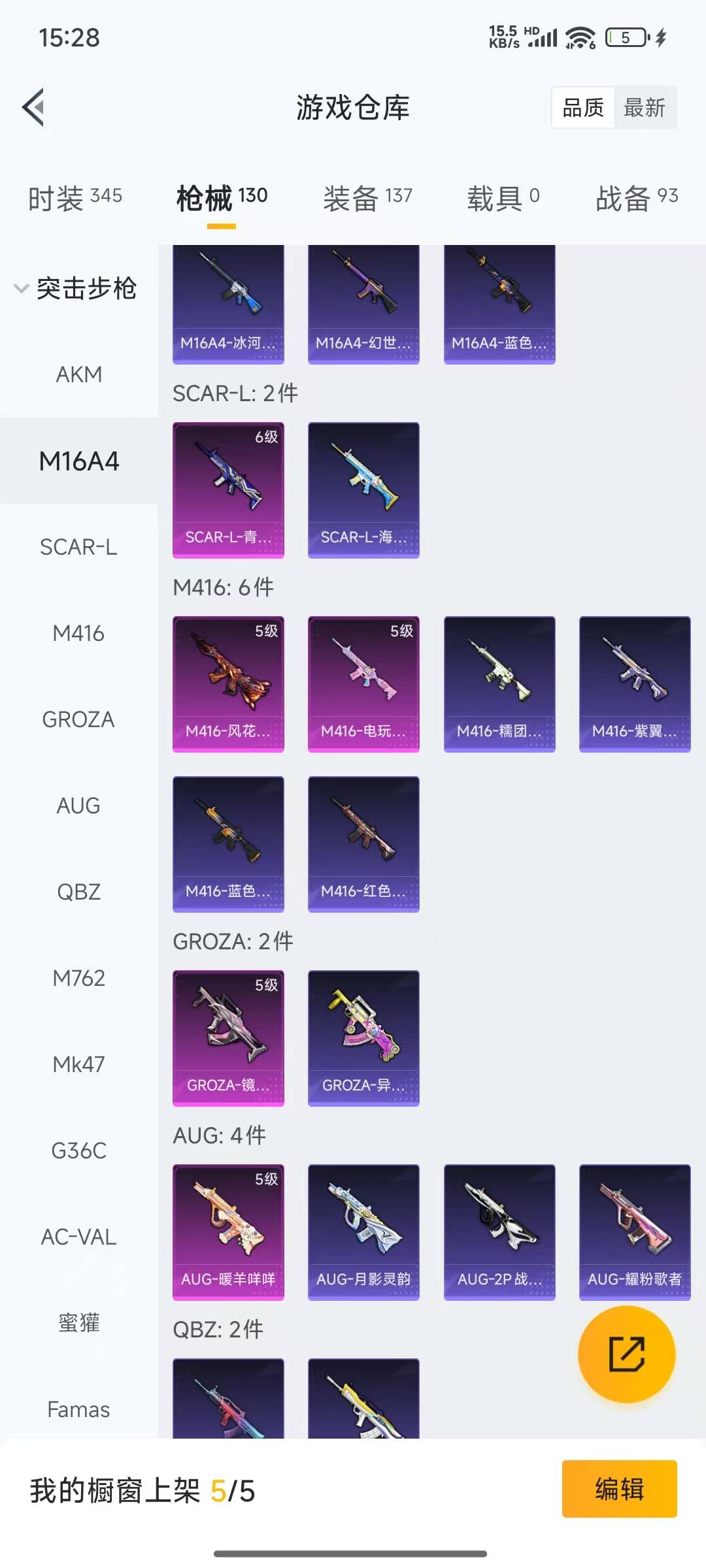Sort by 最新
706x1568 pixels.
645,108
